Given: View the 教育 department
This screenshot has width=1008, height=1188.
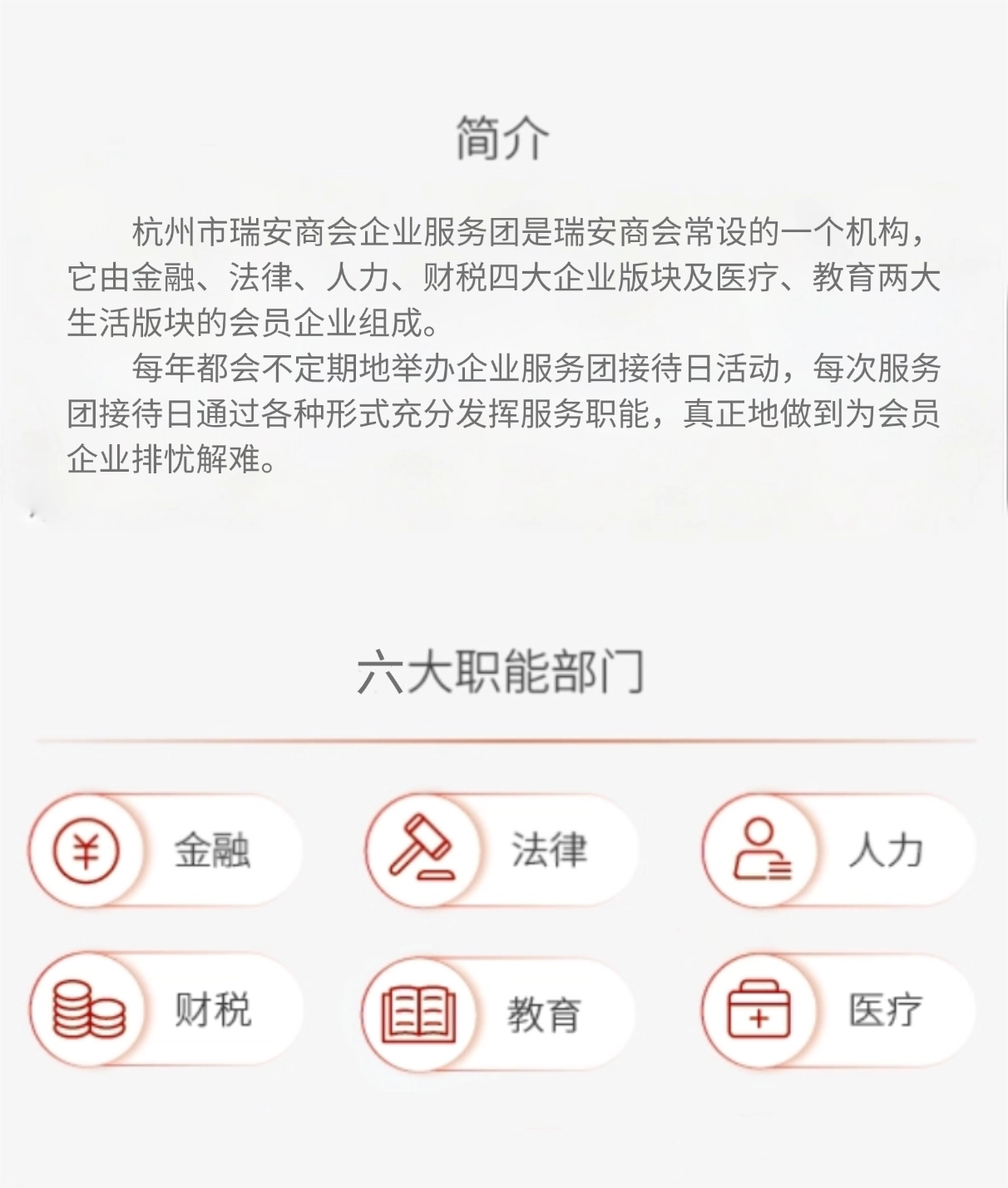Looking at the screenshot, I should coord(499,1013).
